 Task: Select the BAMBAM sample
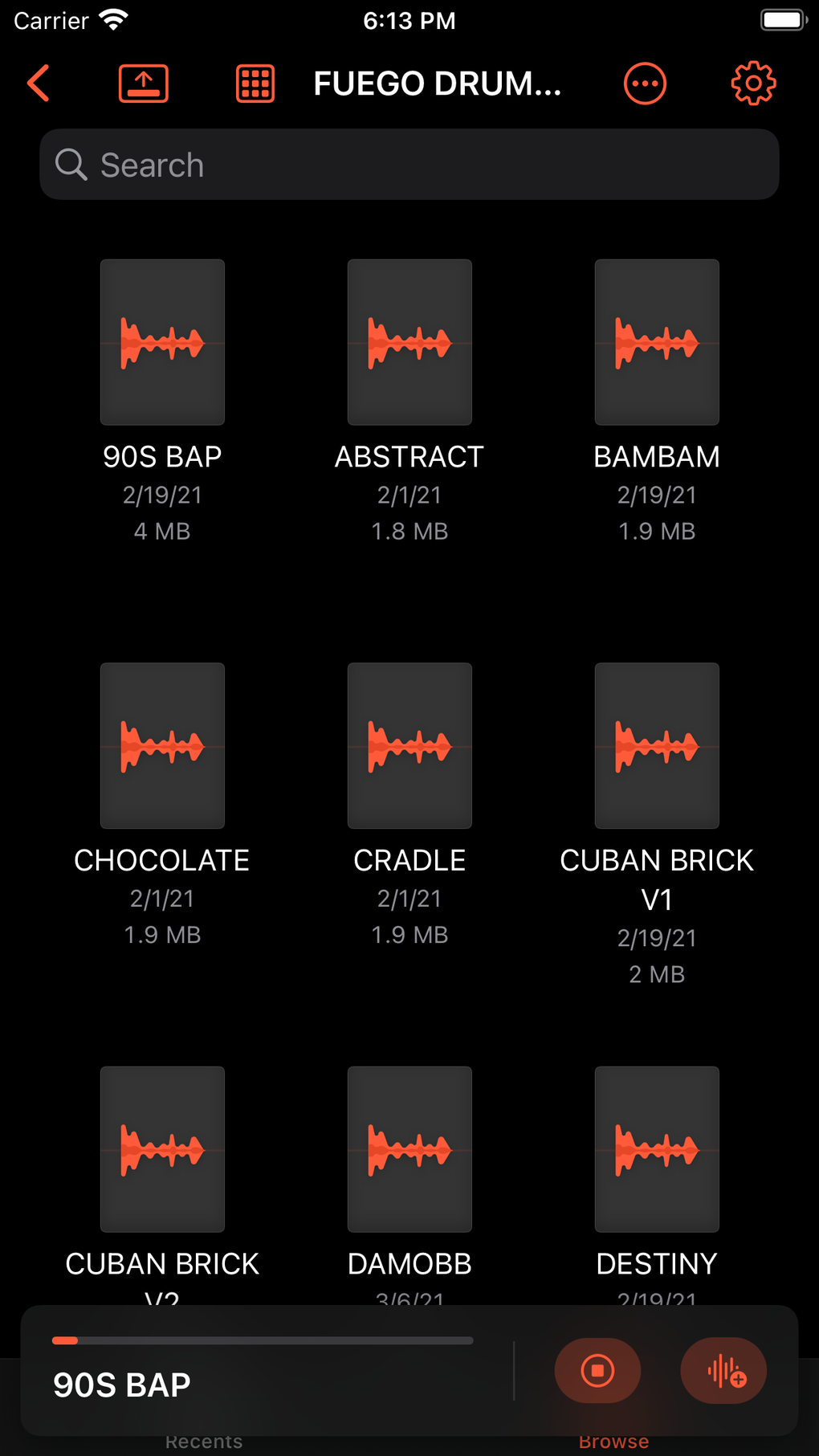point(657,343)
